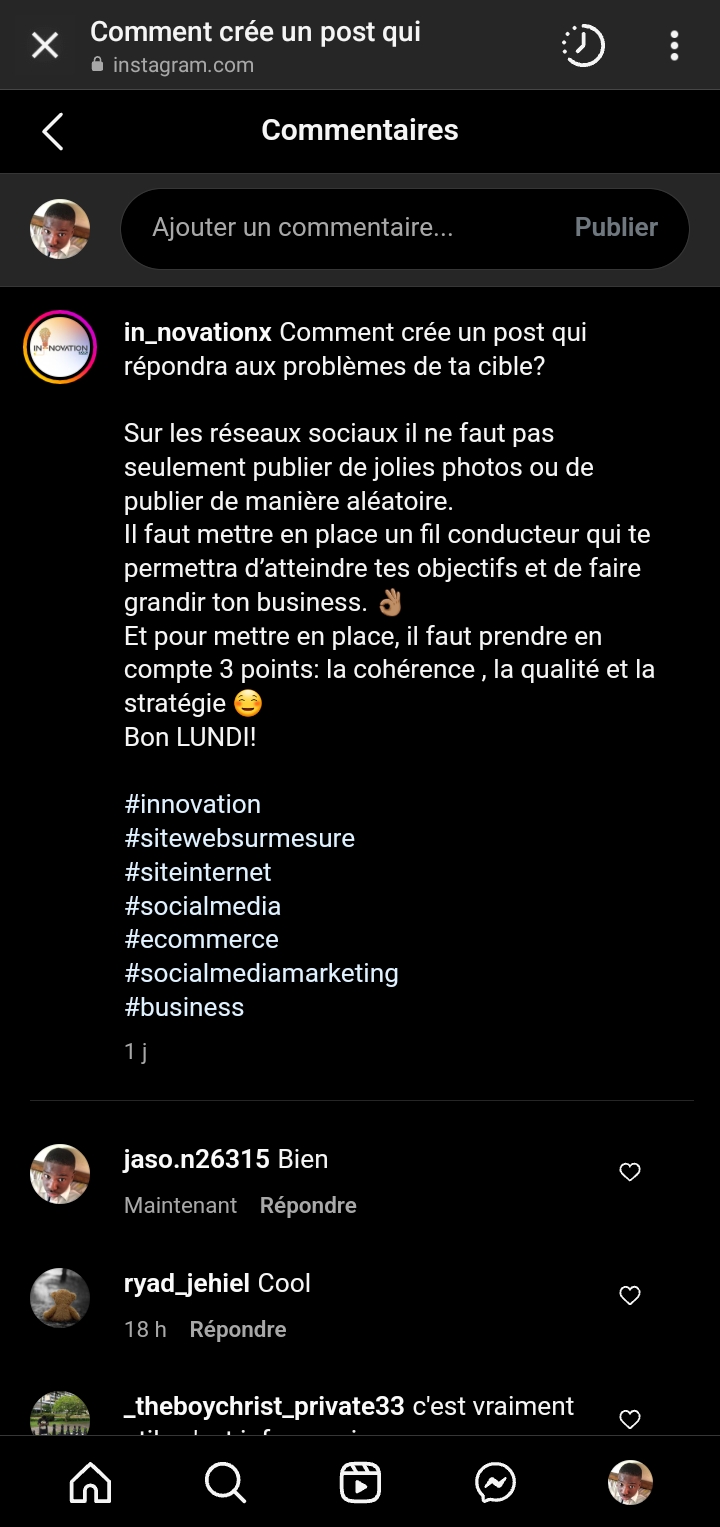Open the #innovation hashtag
Image resolution: width=720 pixels, height=1527 pixels.
[192, 804]
